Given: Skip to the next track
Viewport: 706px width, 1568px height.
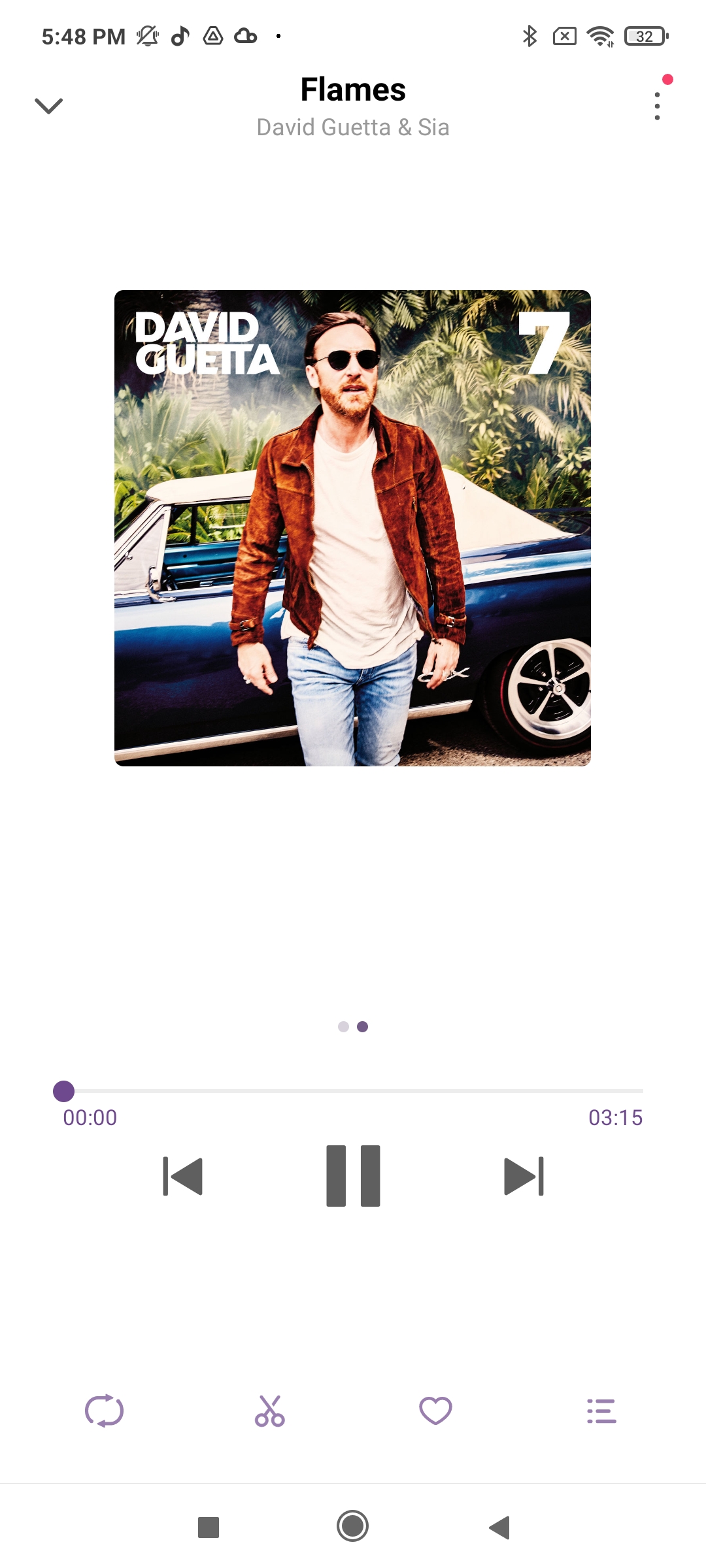Looking at the screenshot, I should pyautogui.click(x=524, y=1176).
